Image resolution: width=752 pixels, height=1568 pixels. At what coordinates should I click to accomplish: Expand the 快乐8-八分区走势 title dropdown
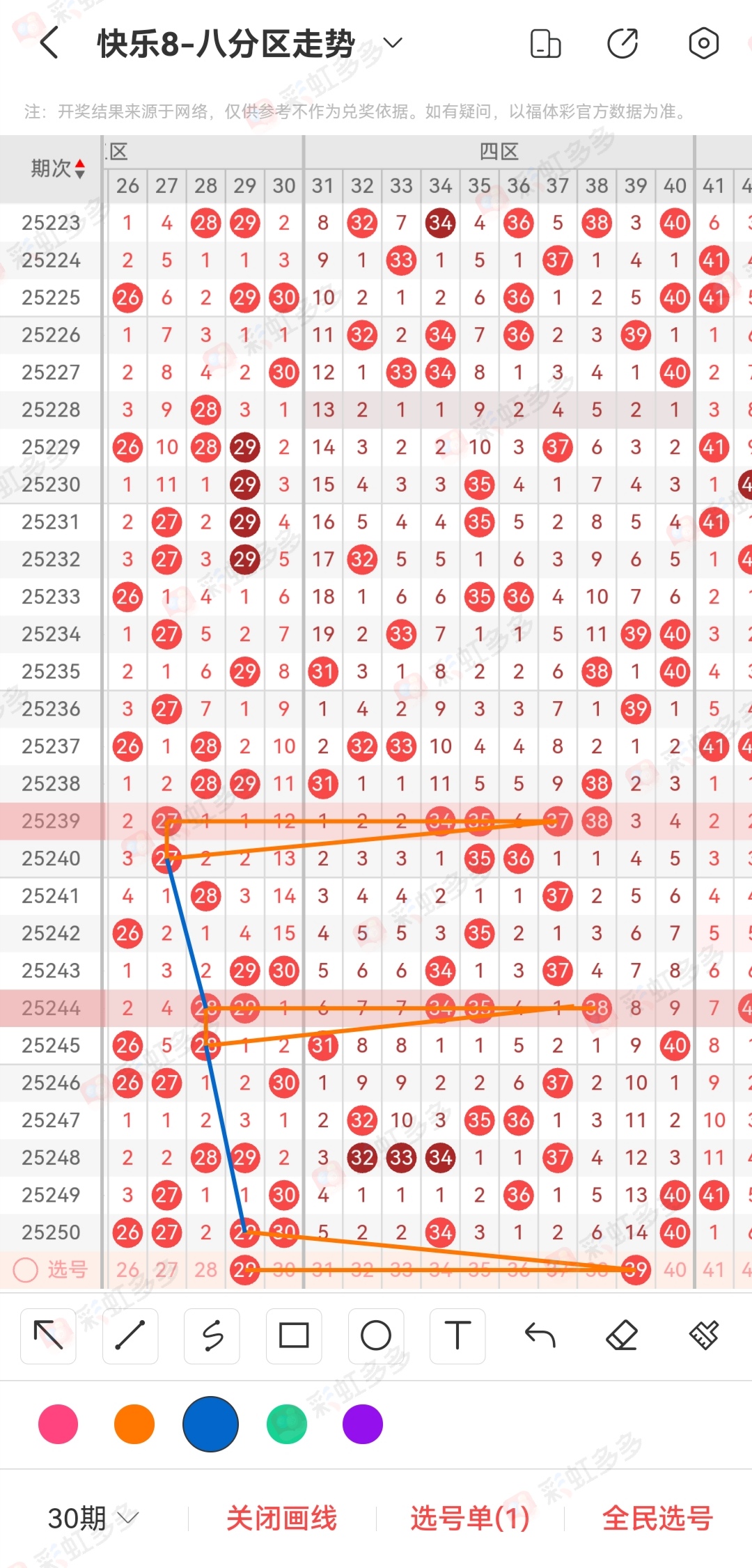coord(393,43)
